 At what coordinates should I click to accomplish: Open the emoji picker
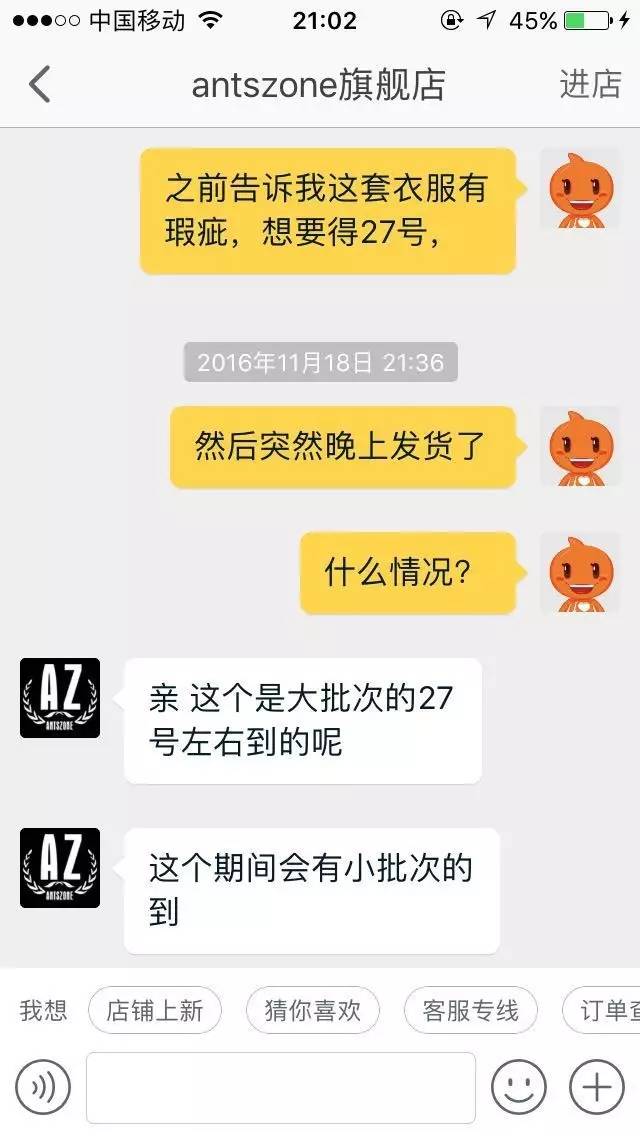point(518,1087)
